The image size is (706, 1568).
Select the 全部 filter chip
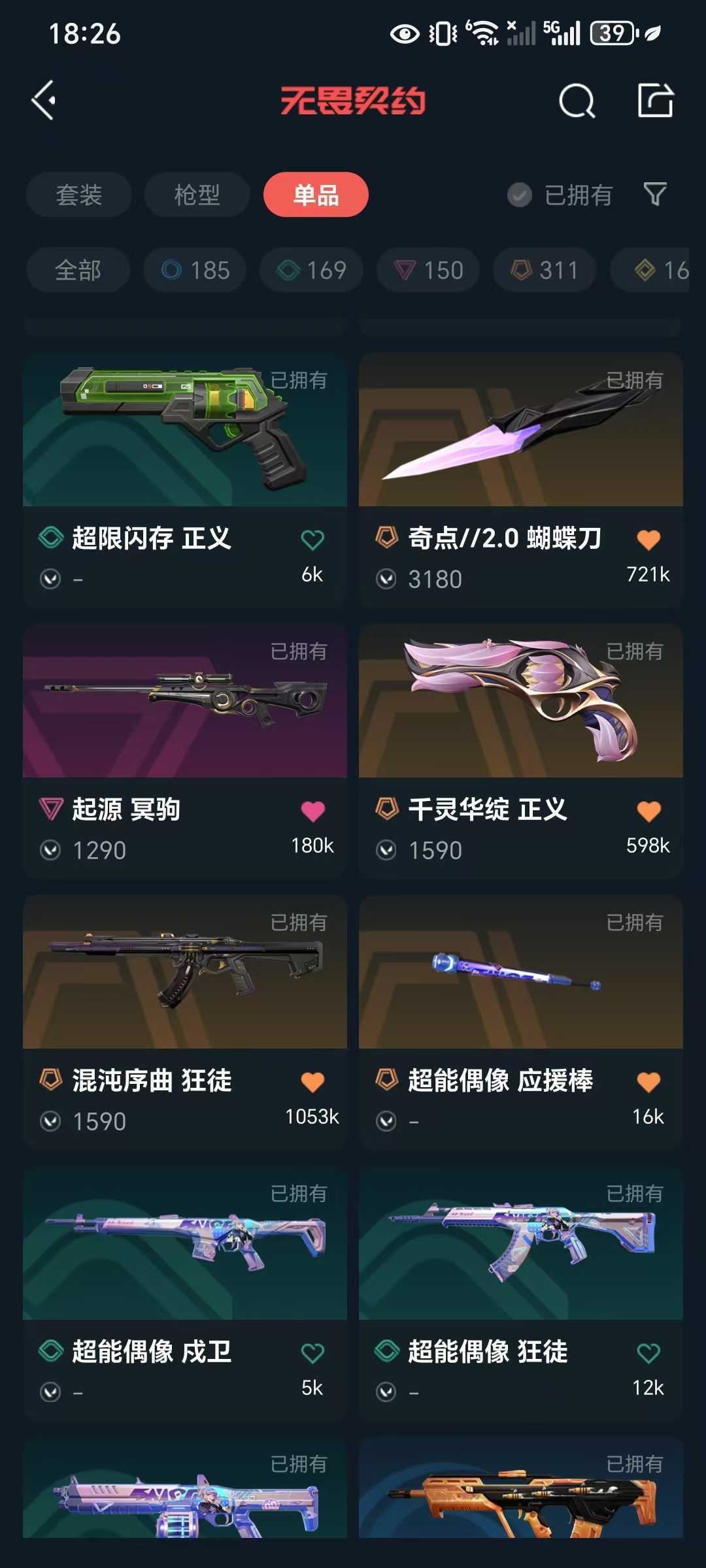(x=78, y=270)
